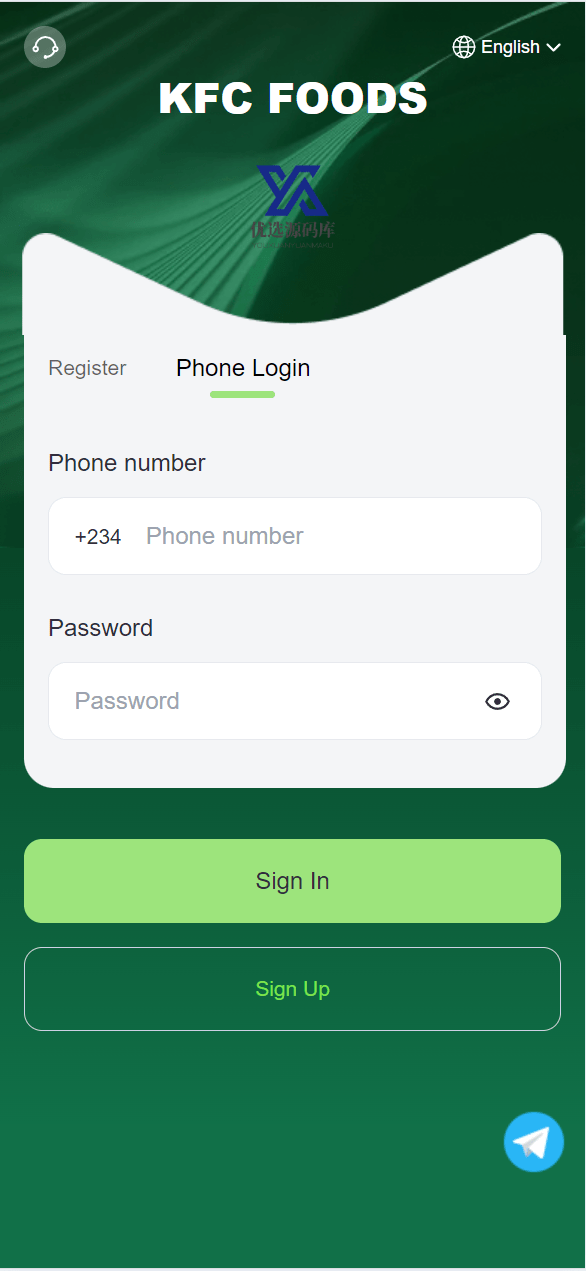This screenshot has width=586, height=1271.
Task: Tap the Sign Up button
Action: [x=292, y=989]
